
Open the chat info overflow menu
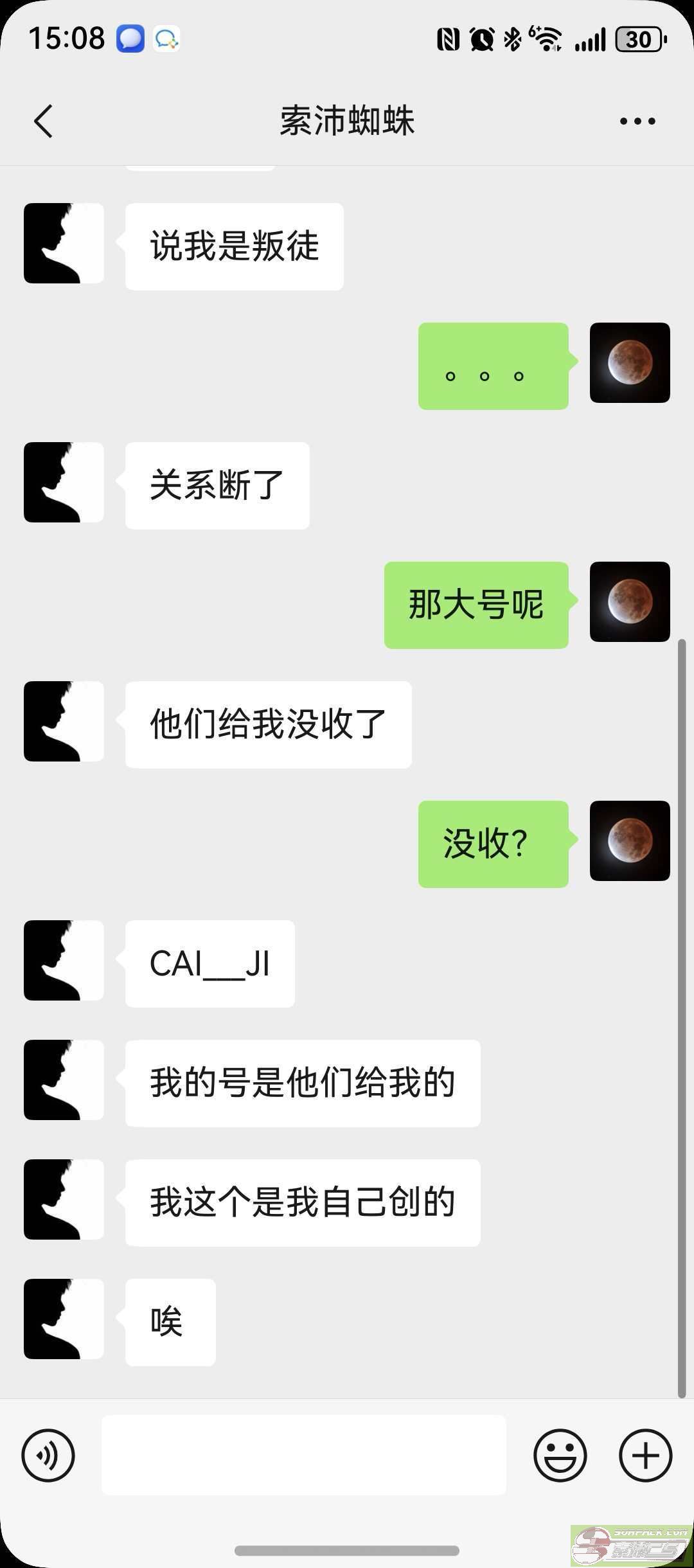(637, 121)
